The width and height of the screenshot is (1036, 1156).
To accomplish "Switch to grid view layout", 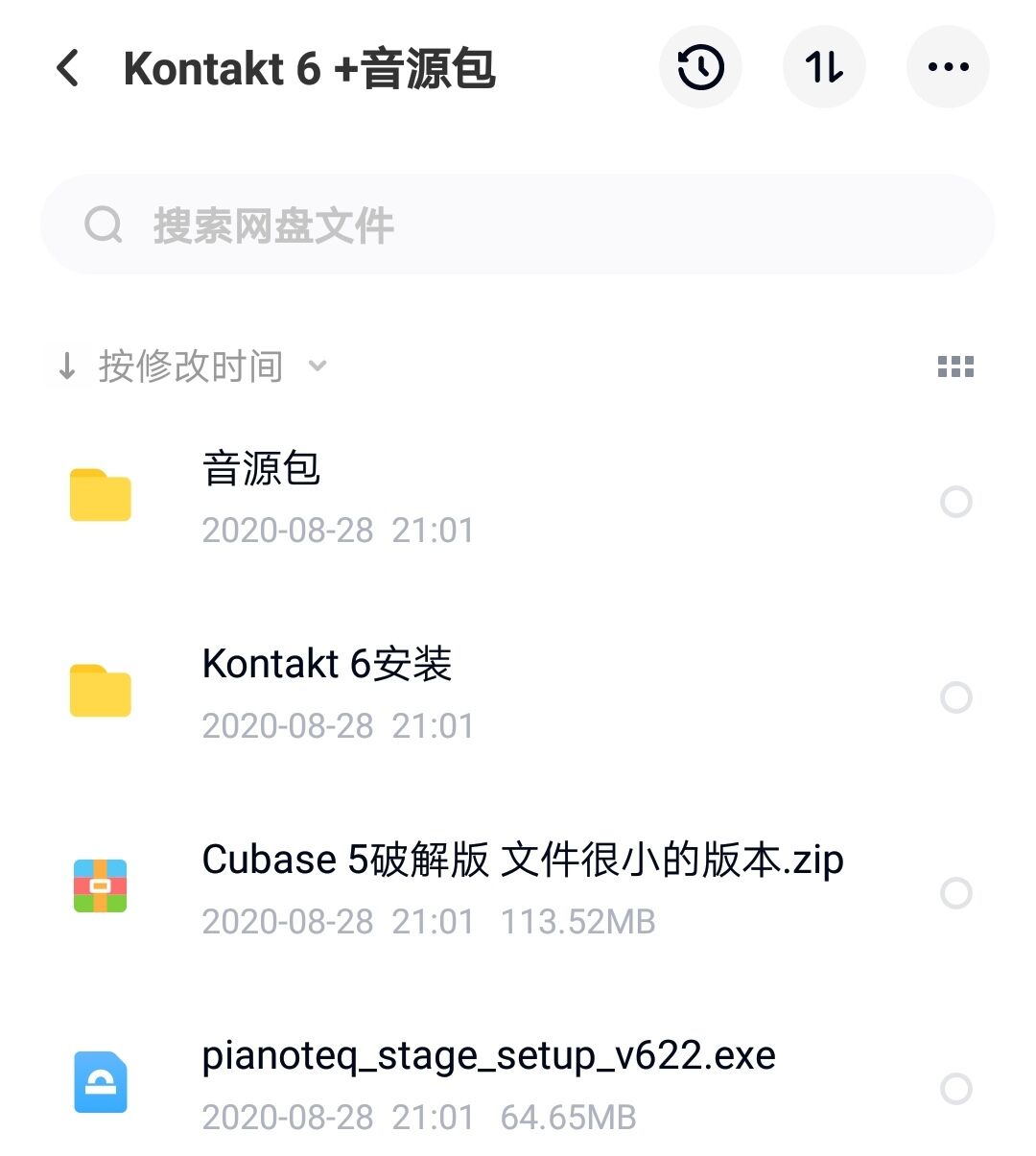I will pos(955,366).
